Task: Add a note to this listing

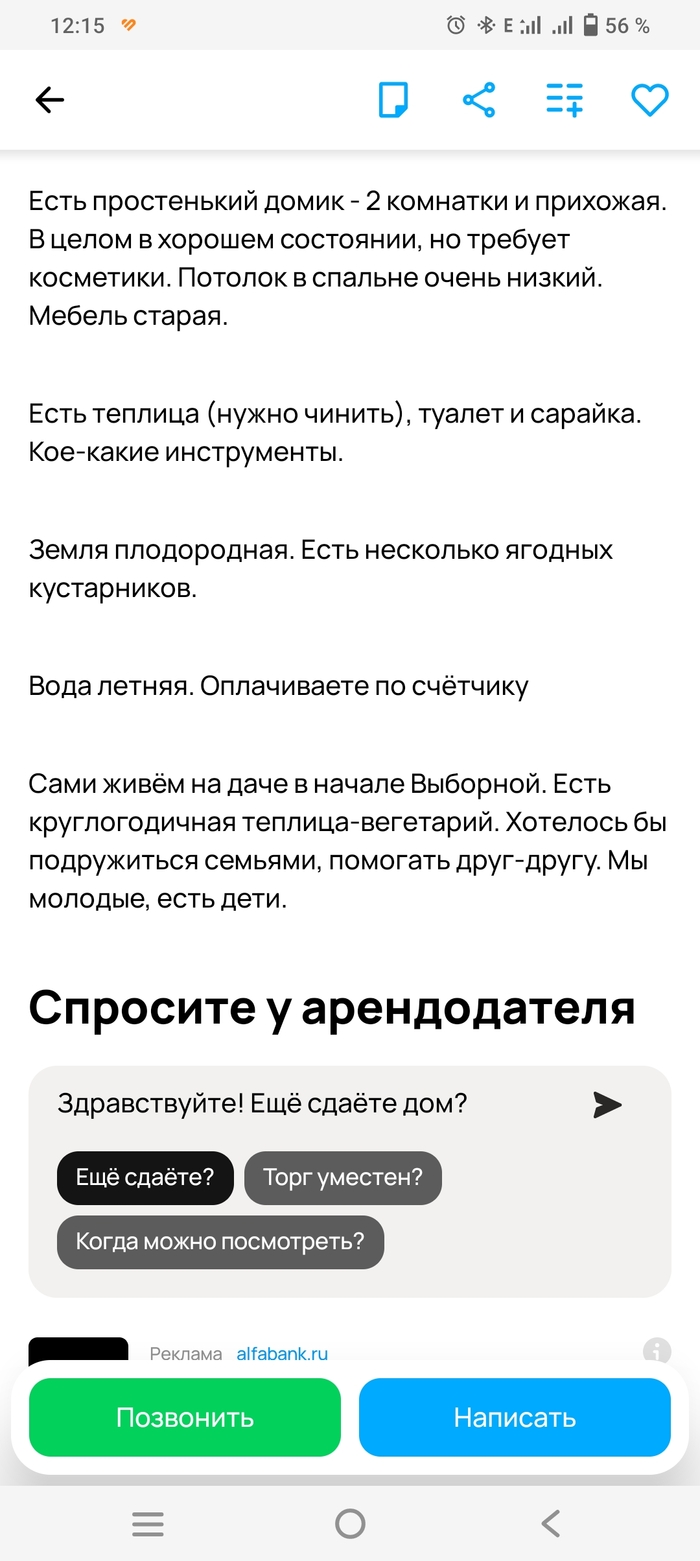Action: tap(393, 100)
